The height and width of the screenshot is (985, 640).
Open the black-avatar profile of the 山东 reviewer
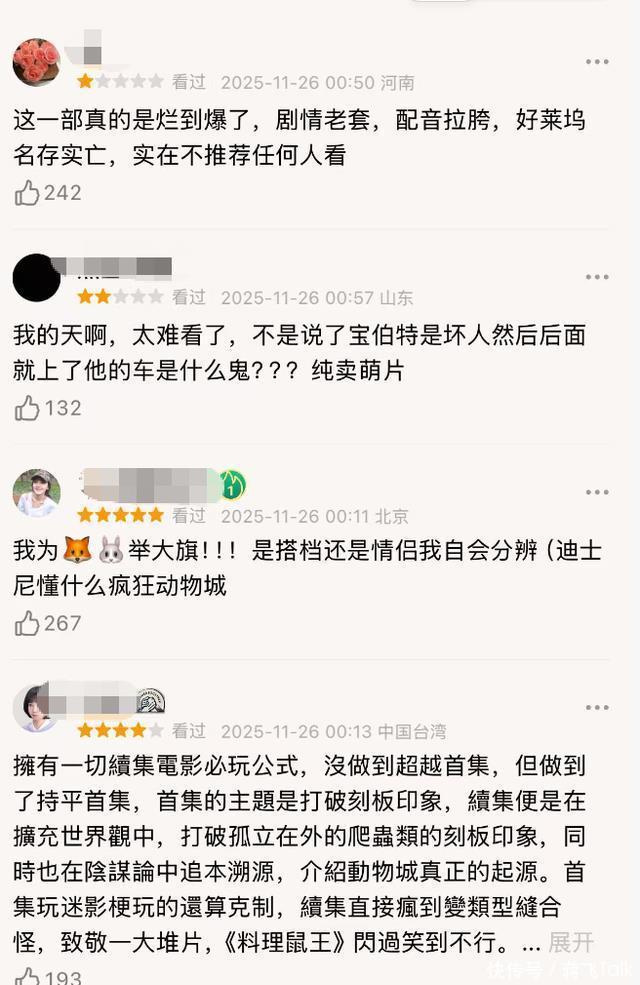[x=37, y=277]
